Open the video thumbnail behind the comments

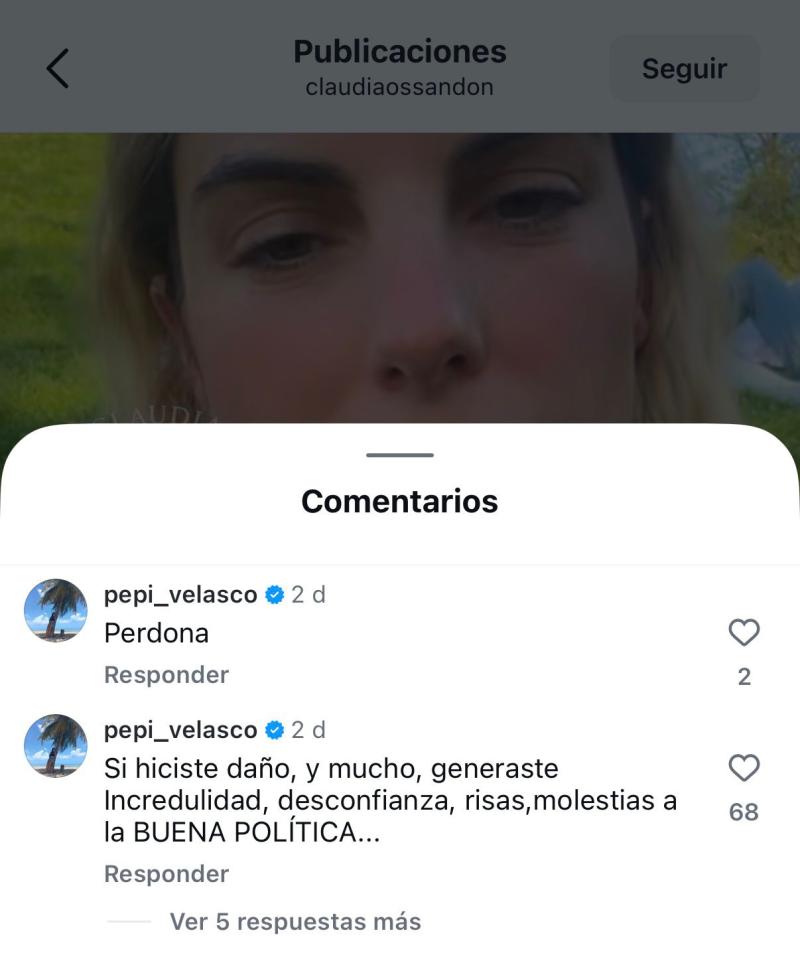399,280
